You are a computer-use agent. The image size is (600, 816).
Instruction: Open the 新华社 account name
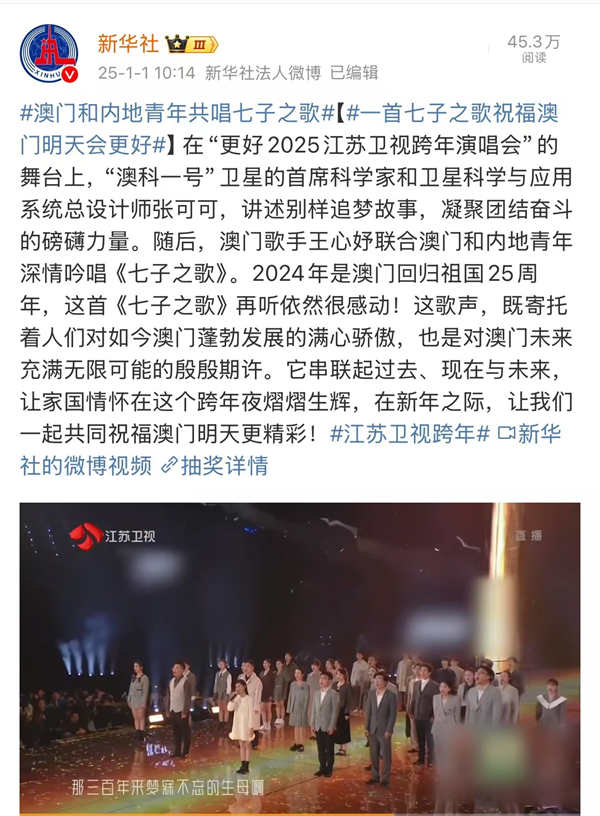coord(127,43)
